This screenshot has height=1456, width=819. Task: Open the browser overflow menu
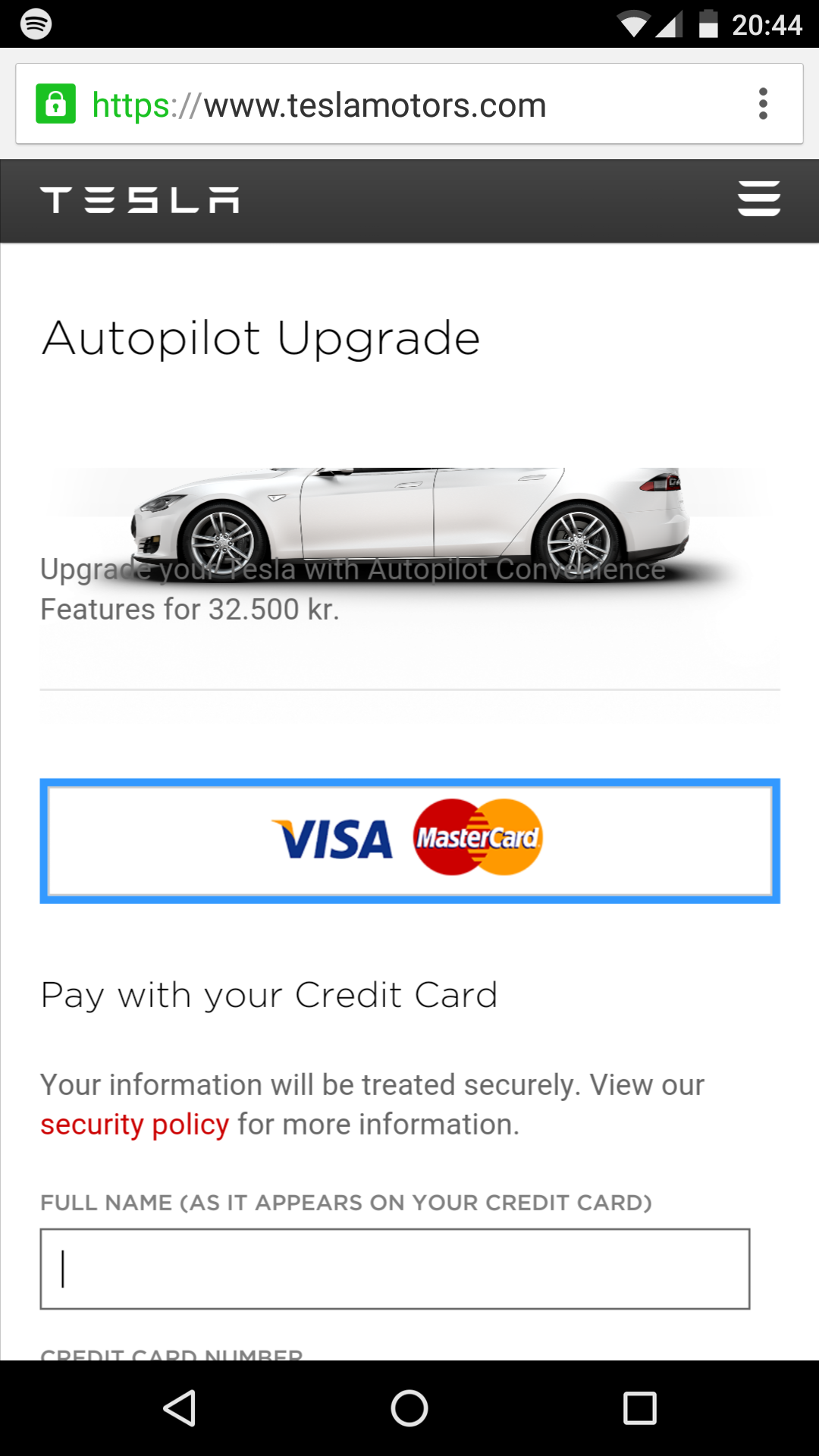point(763,104)
